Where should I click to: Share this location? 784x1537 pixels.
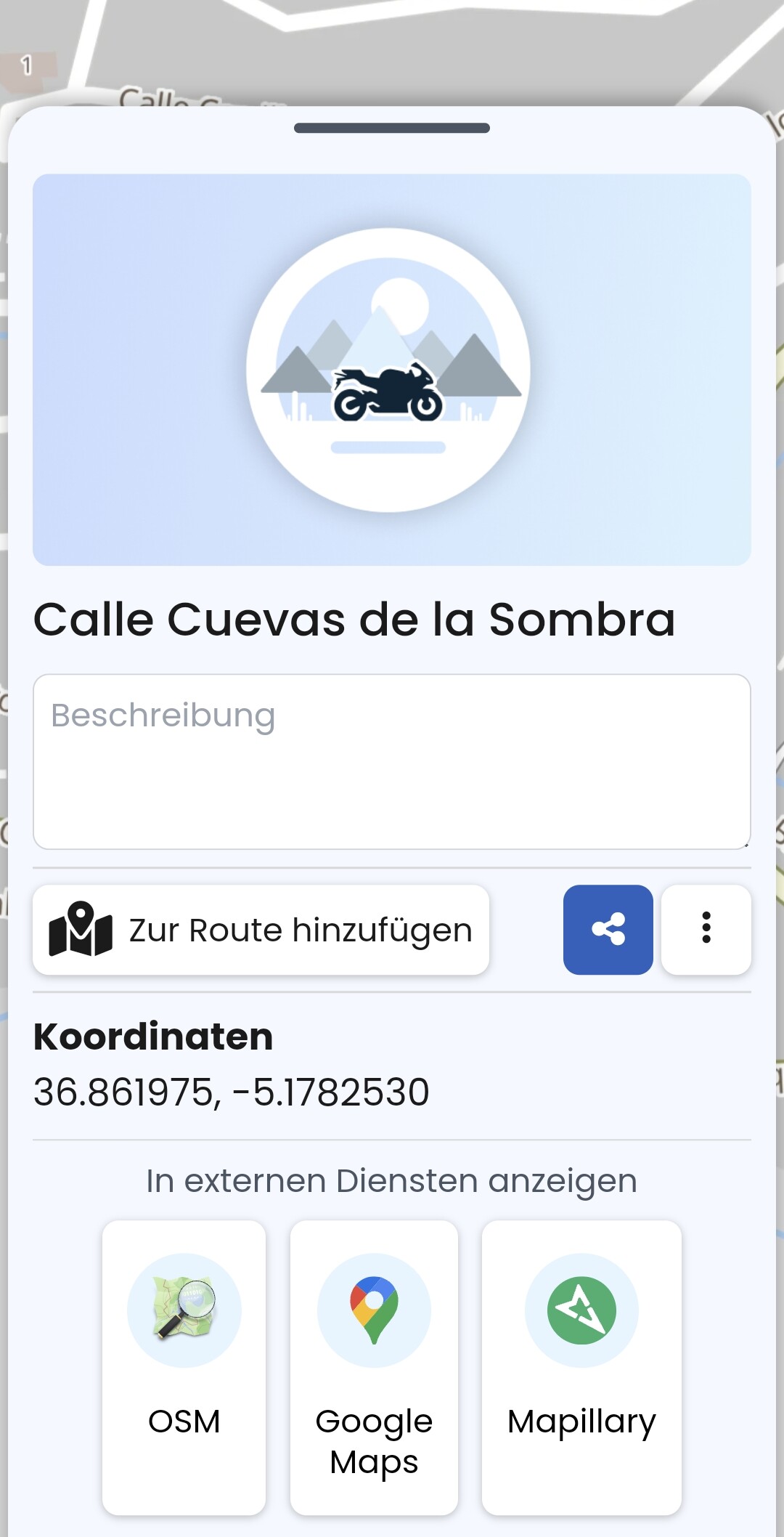(608, 930)
